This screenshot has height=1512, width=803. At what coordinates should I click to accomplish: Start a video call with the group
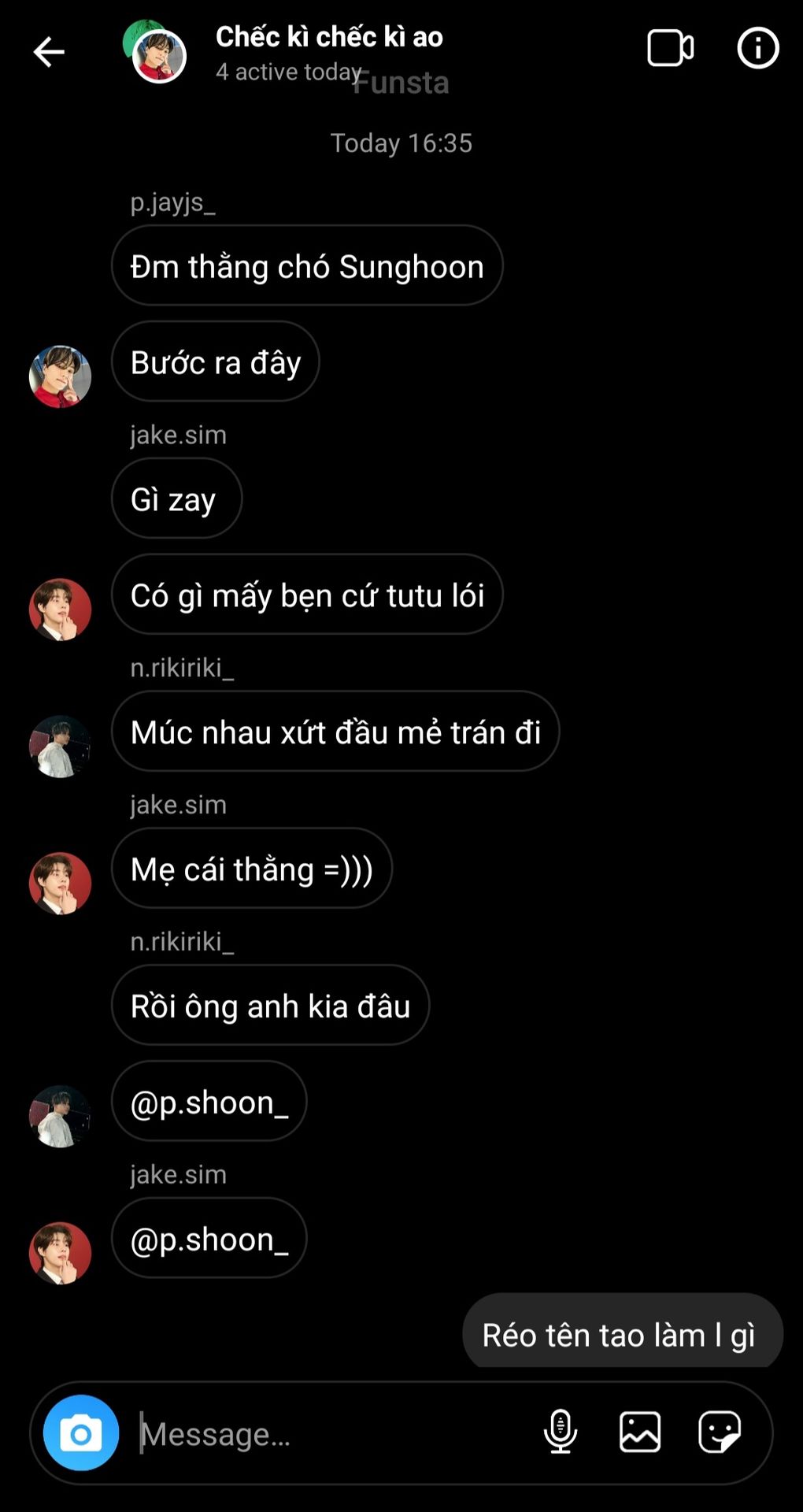click(670, 48)
